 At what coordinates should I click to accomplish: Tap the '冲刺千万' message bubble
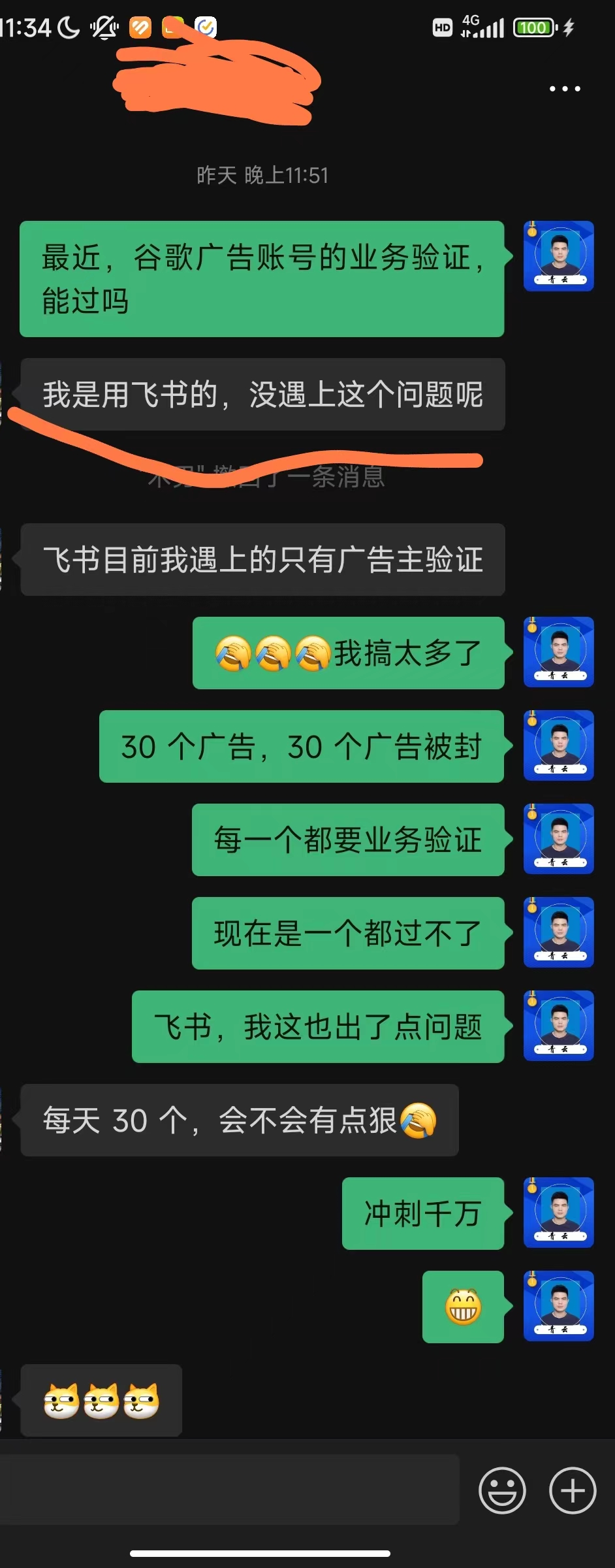click(x=422, y=1214)
